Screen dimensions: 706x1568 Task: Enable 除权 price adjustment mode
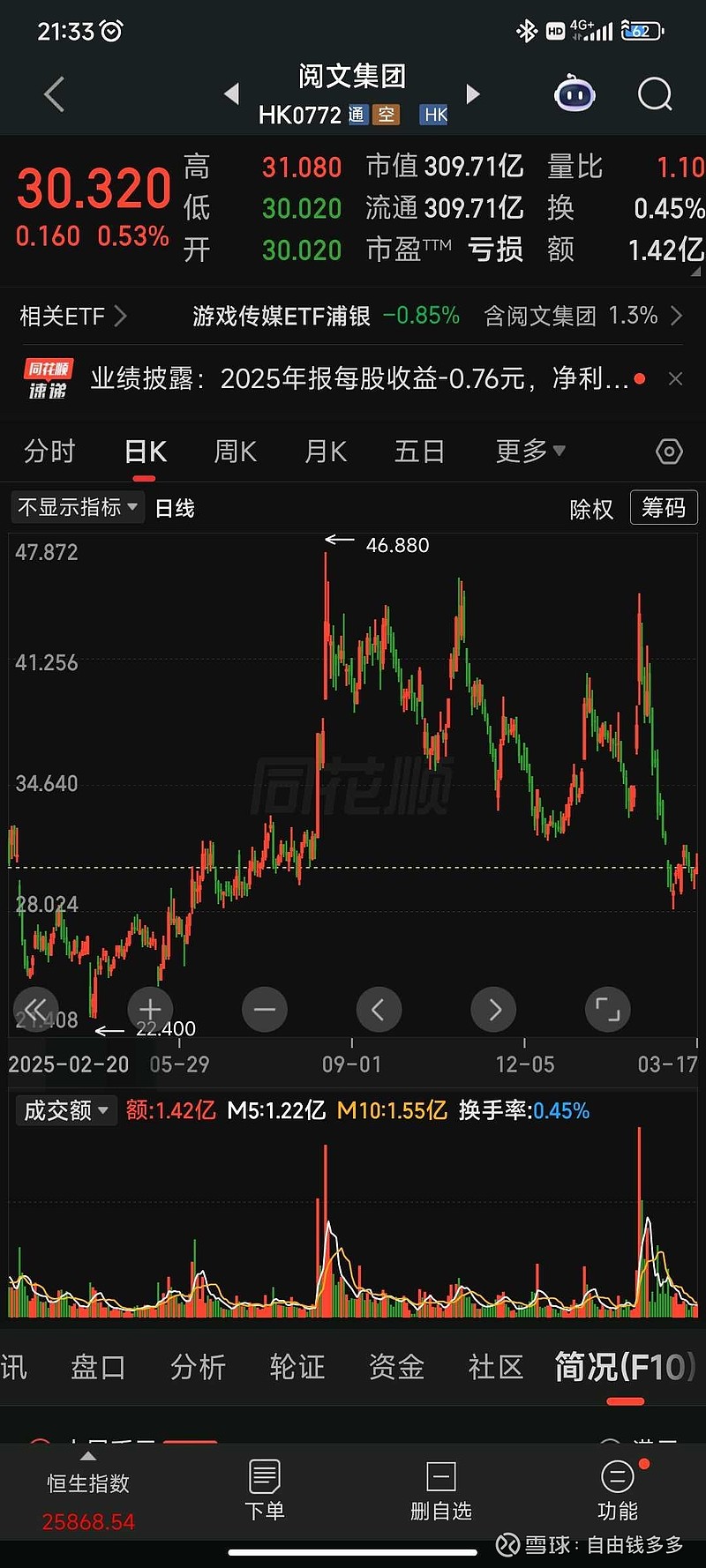(x=591, y=509)
